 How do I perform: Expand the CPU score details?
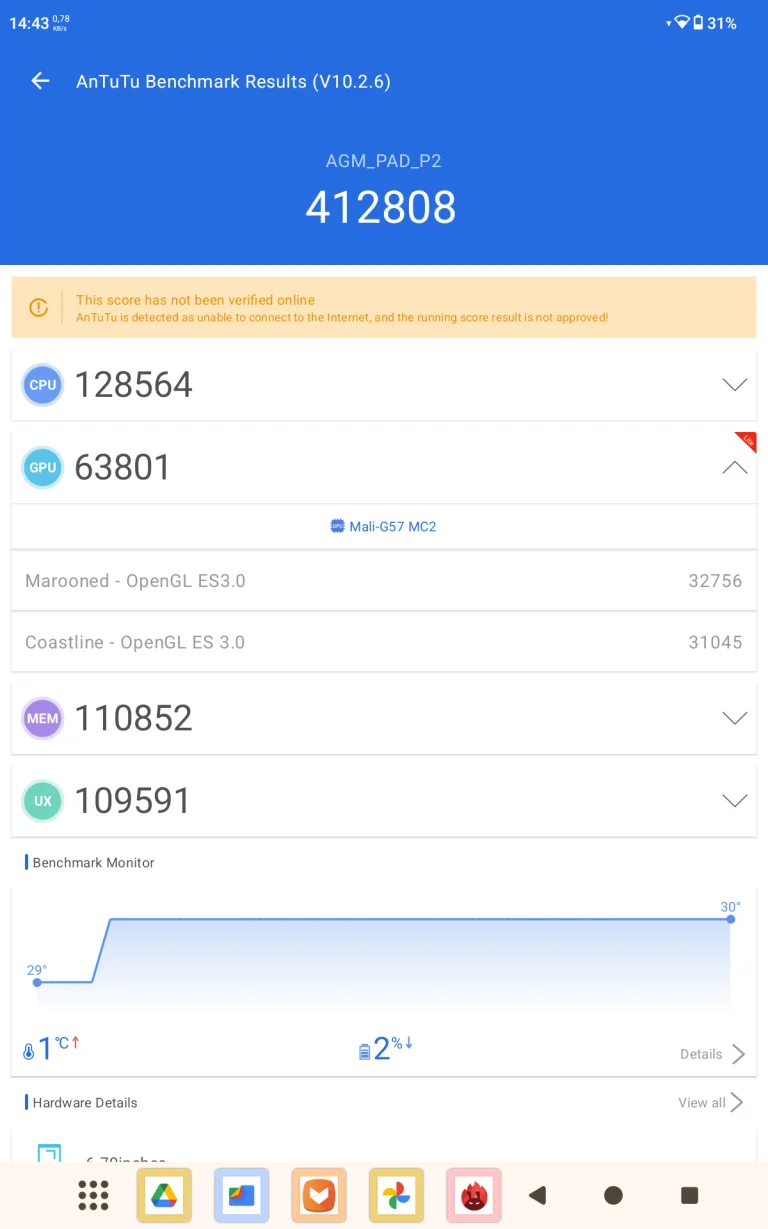(735, 385)
